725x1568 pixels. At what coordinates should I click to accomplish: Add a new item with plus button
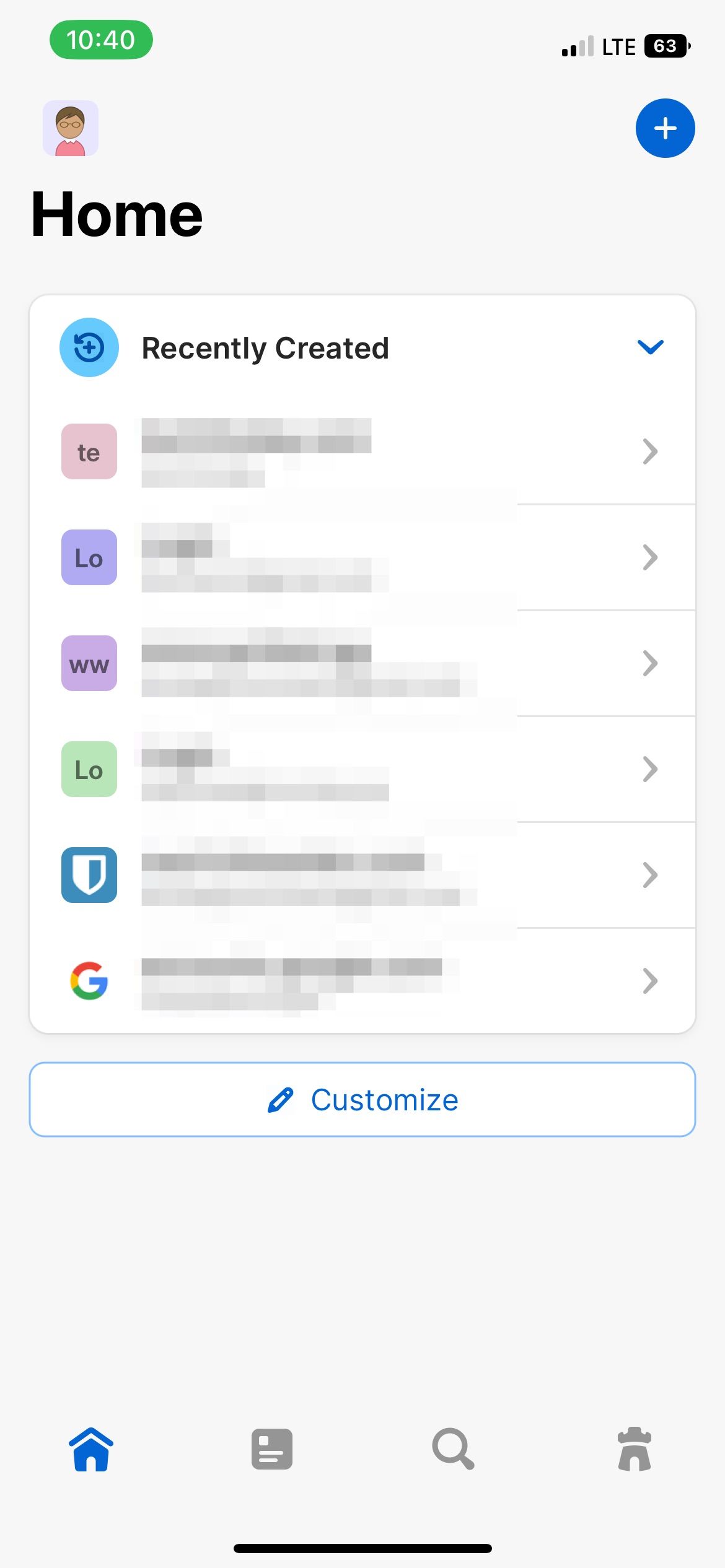665,128
